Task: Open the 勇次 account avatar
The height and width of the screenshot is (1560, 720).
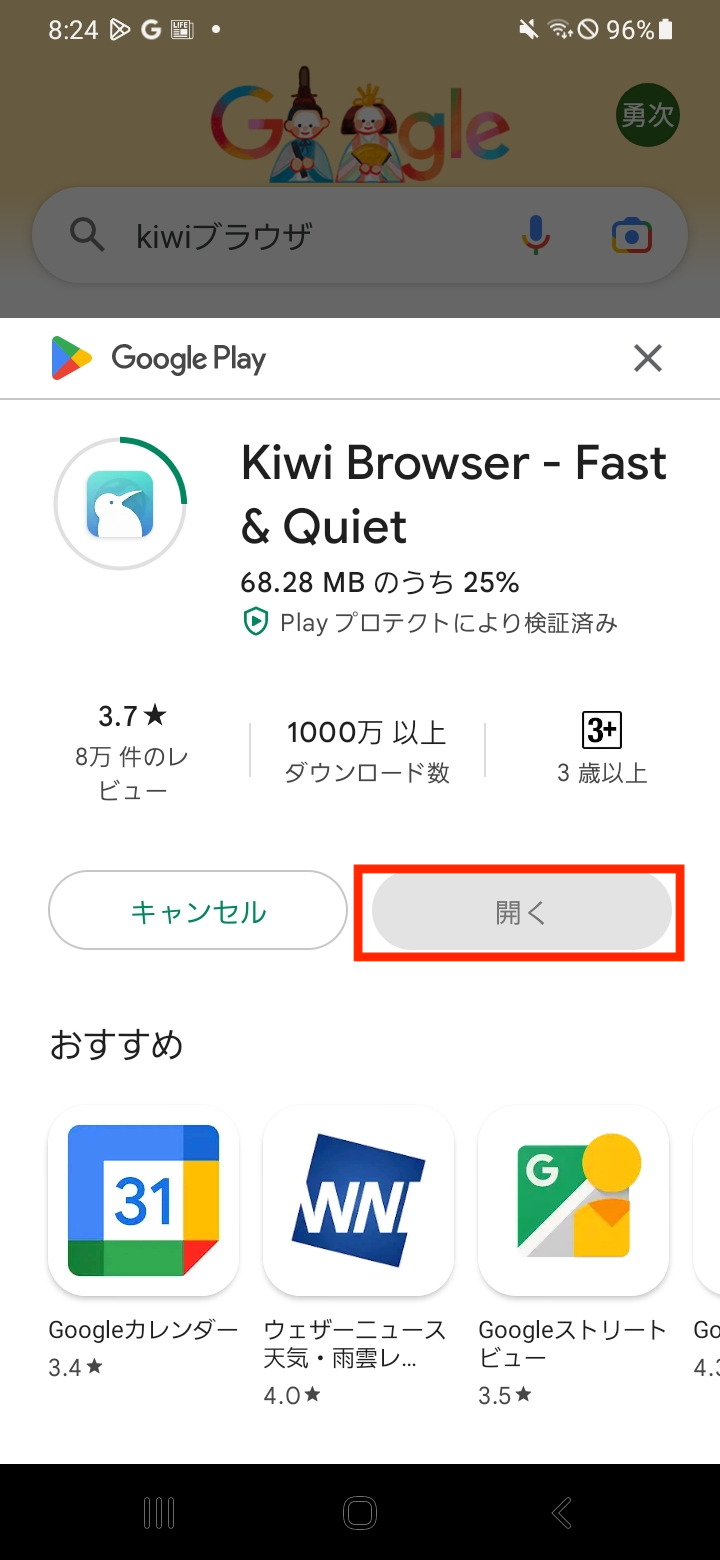Action: 648,115
